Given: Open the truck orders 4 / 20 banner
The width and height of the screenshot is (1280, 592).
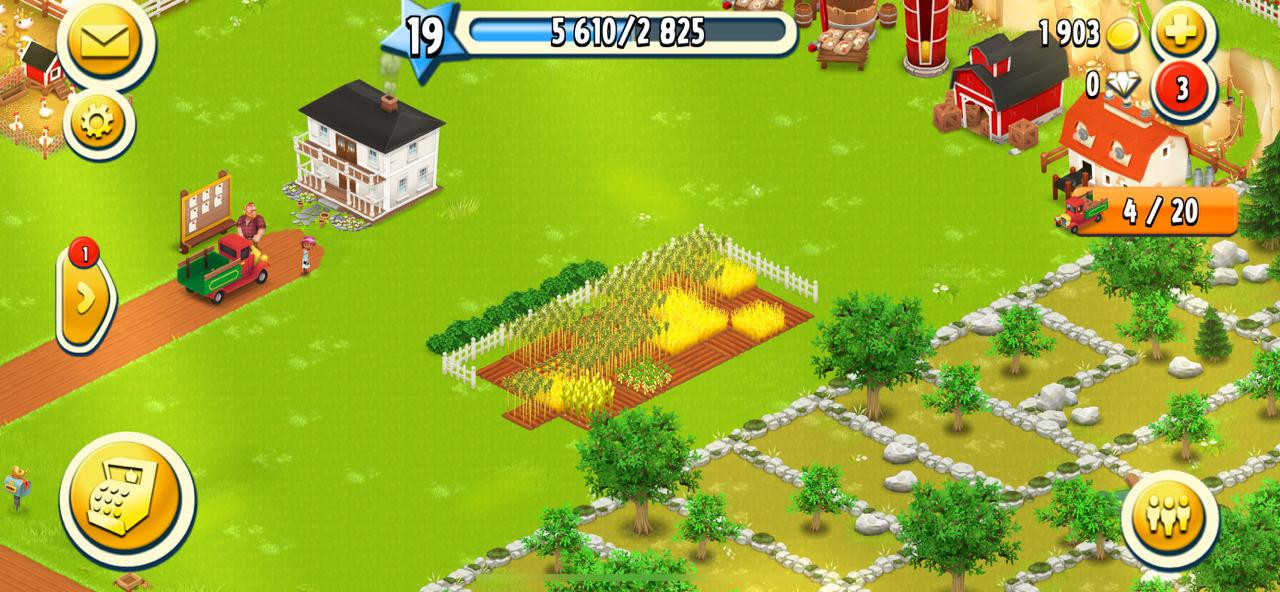Looking at the screenshot, I should click(x=1160, y=212).
